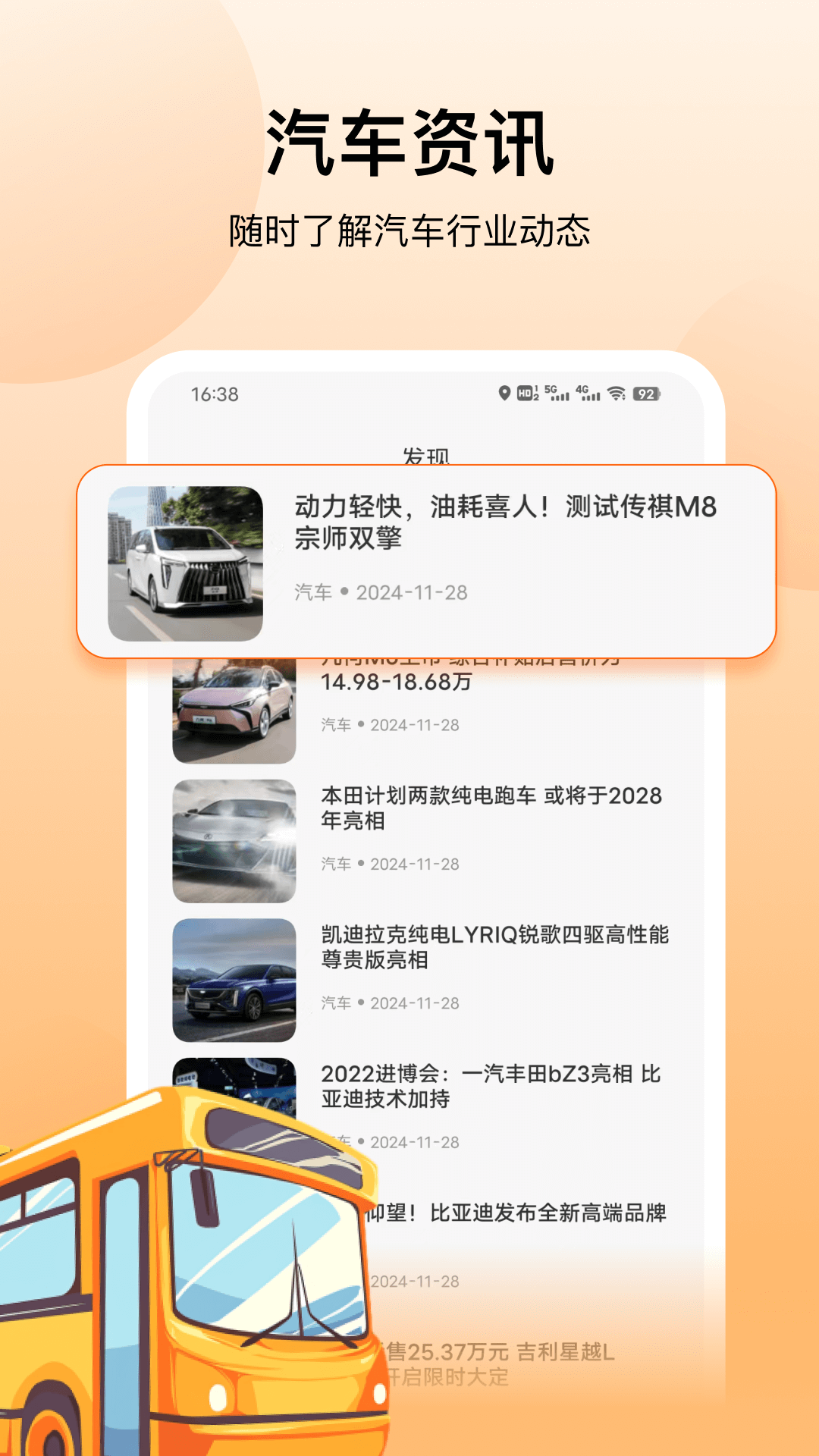Tap the pink car thumbnail below the M8 card
The height and width of the screenshot is (1456, 819).
[235, 705]
